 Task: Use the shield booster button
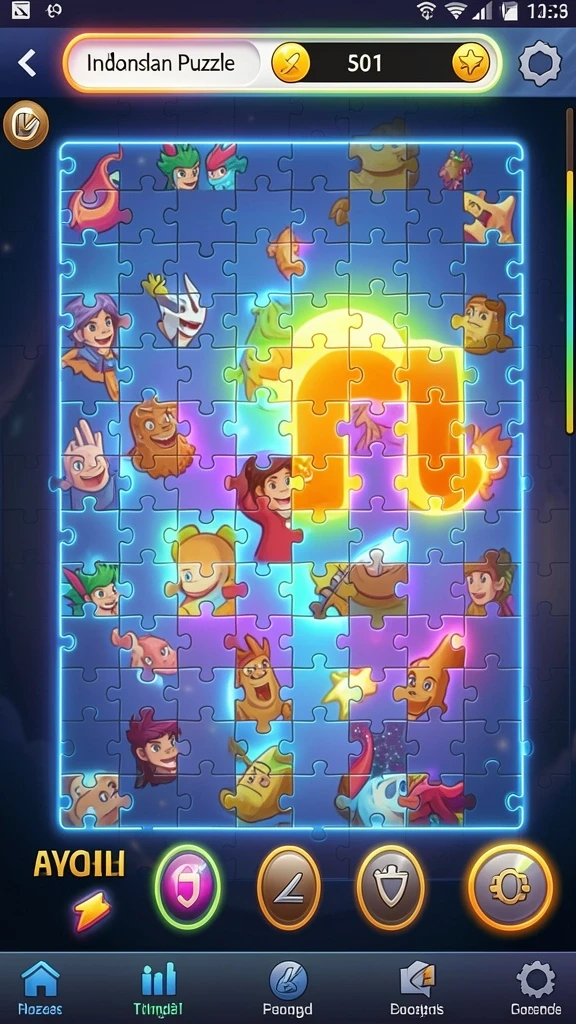tap(391, 888)
